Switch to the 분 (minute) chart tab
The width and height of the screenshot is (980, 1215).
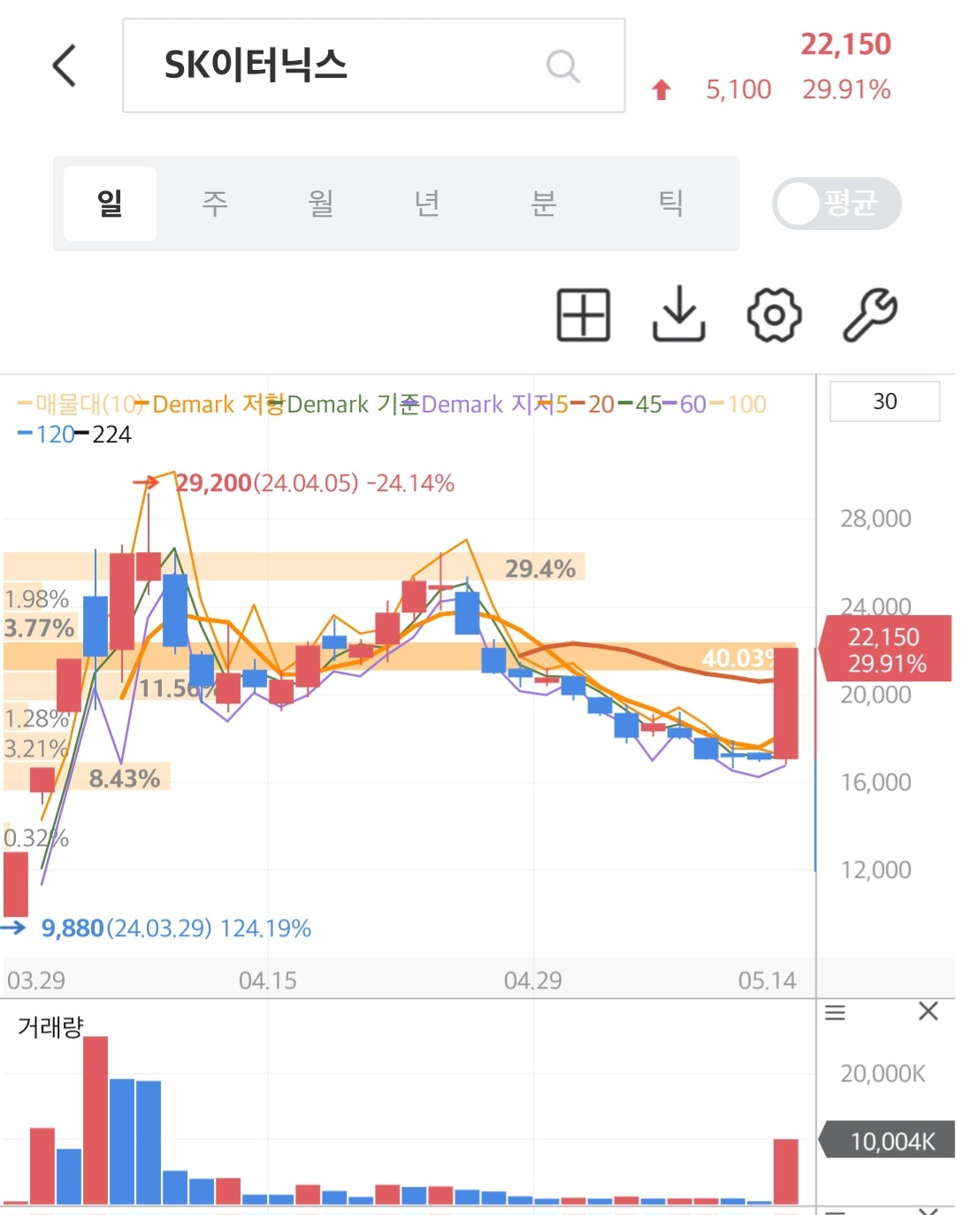tap(543, 204)
